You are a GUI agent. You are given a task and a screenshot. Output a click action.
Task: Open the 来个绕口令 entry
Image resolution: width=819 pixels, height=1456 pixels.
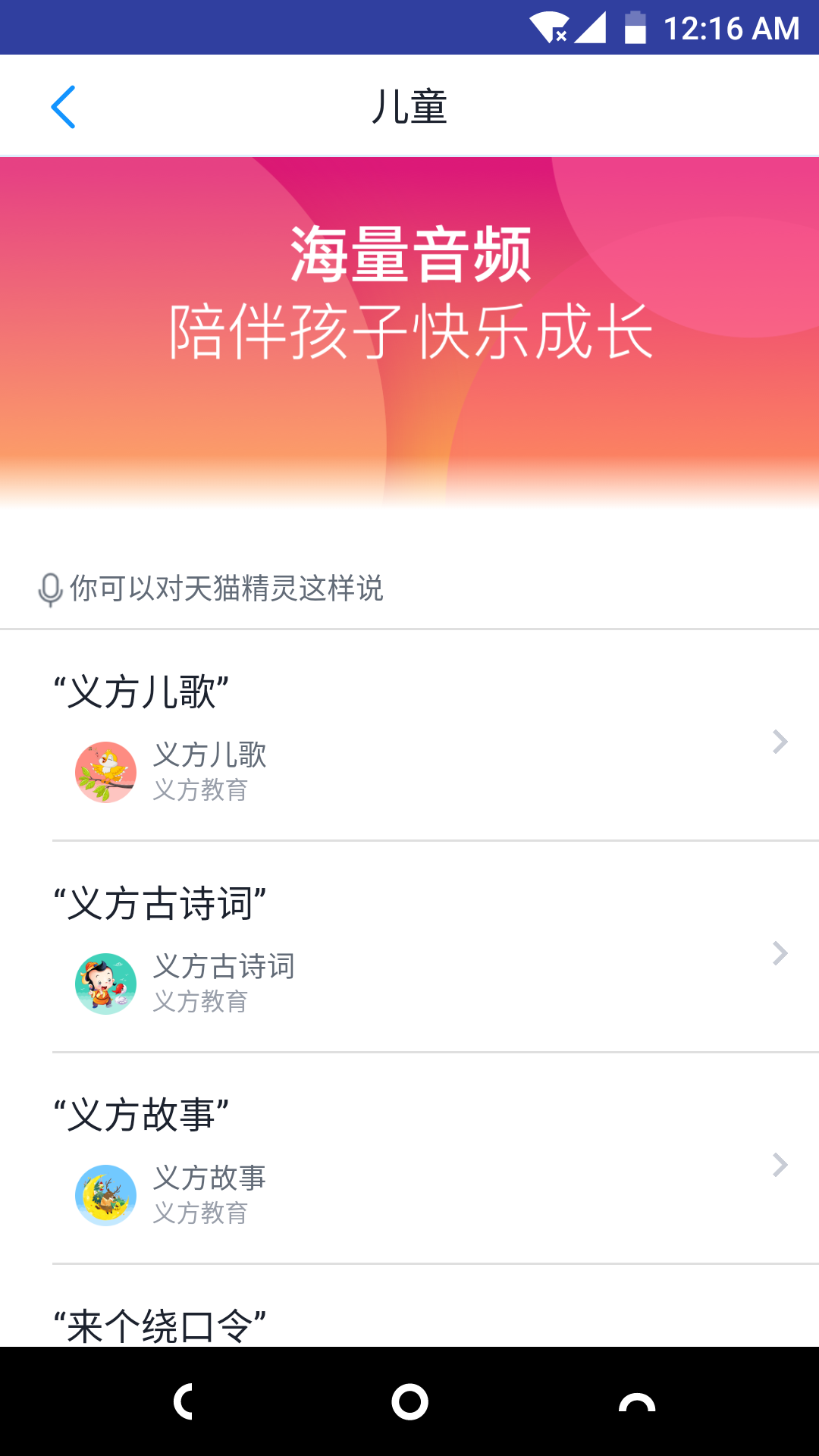(x=161, y=1325)
